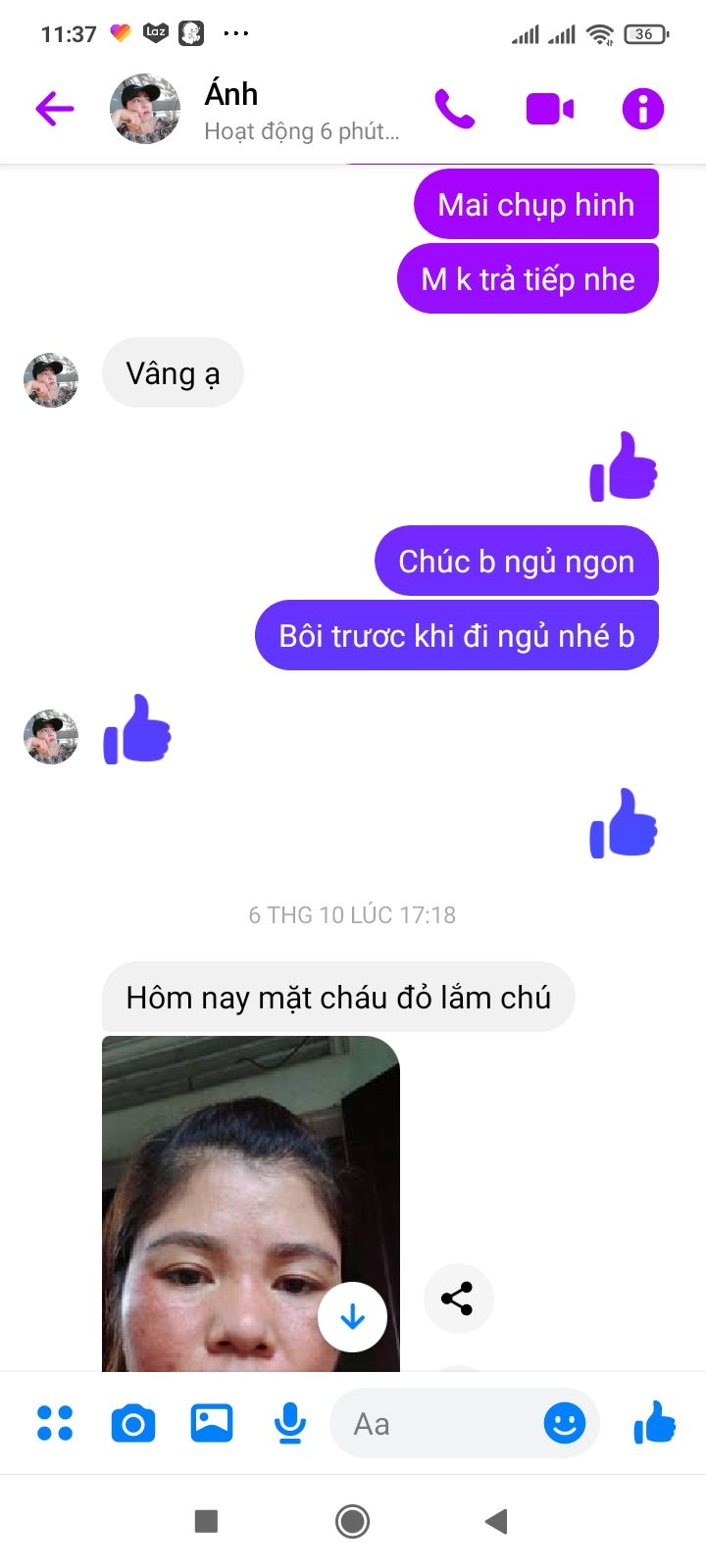Open more actions grid menu
The image size is (706, 1568).
(x=55, y=1423)
